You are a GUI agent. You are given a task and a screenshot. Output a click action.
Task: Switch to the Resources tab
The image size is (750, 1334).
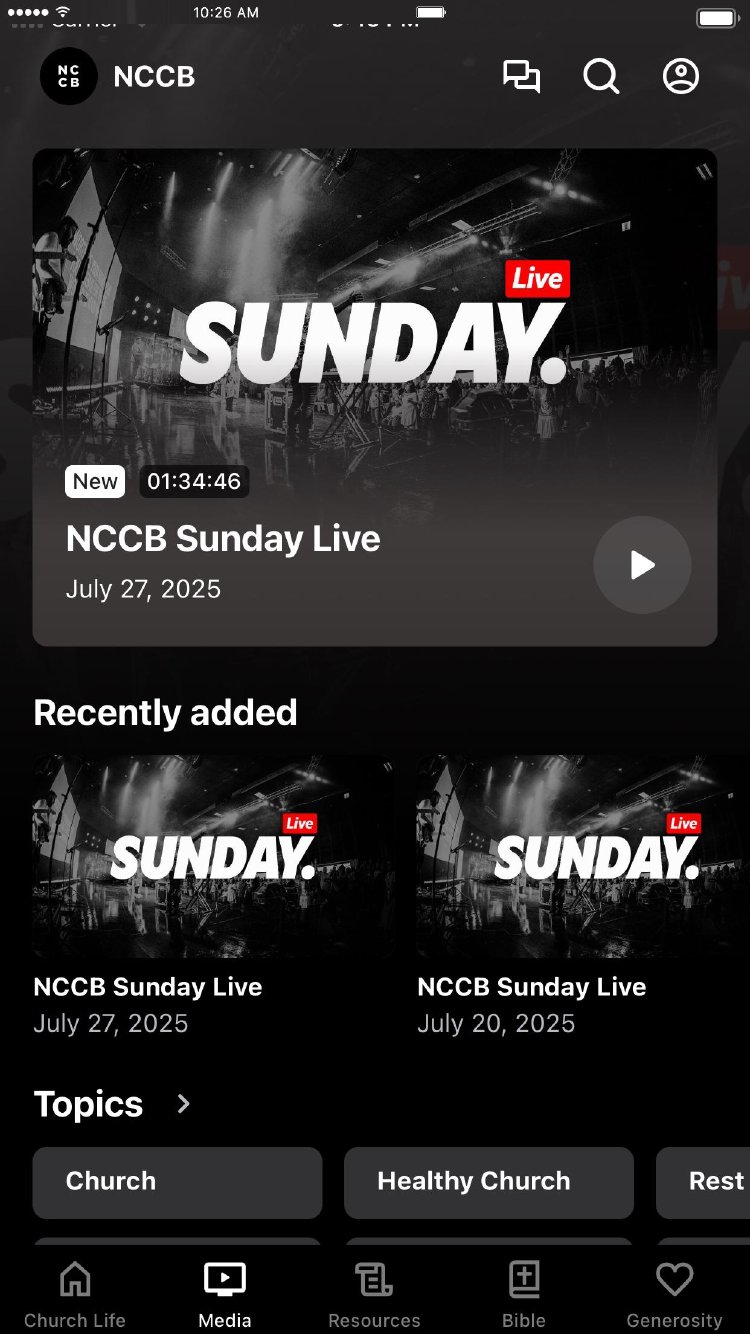(x=375, y=1294)
